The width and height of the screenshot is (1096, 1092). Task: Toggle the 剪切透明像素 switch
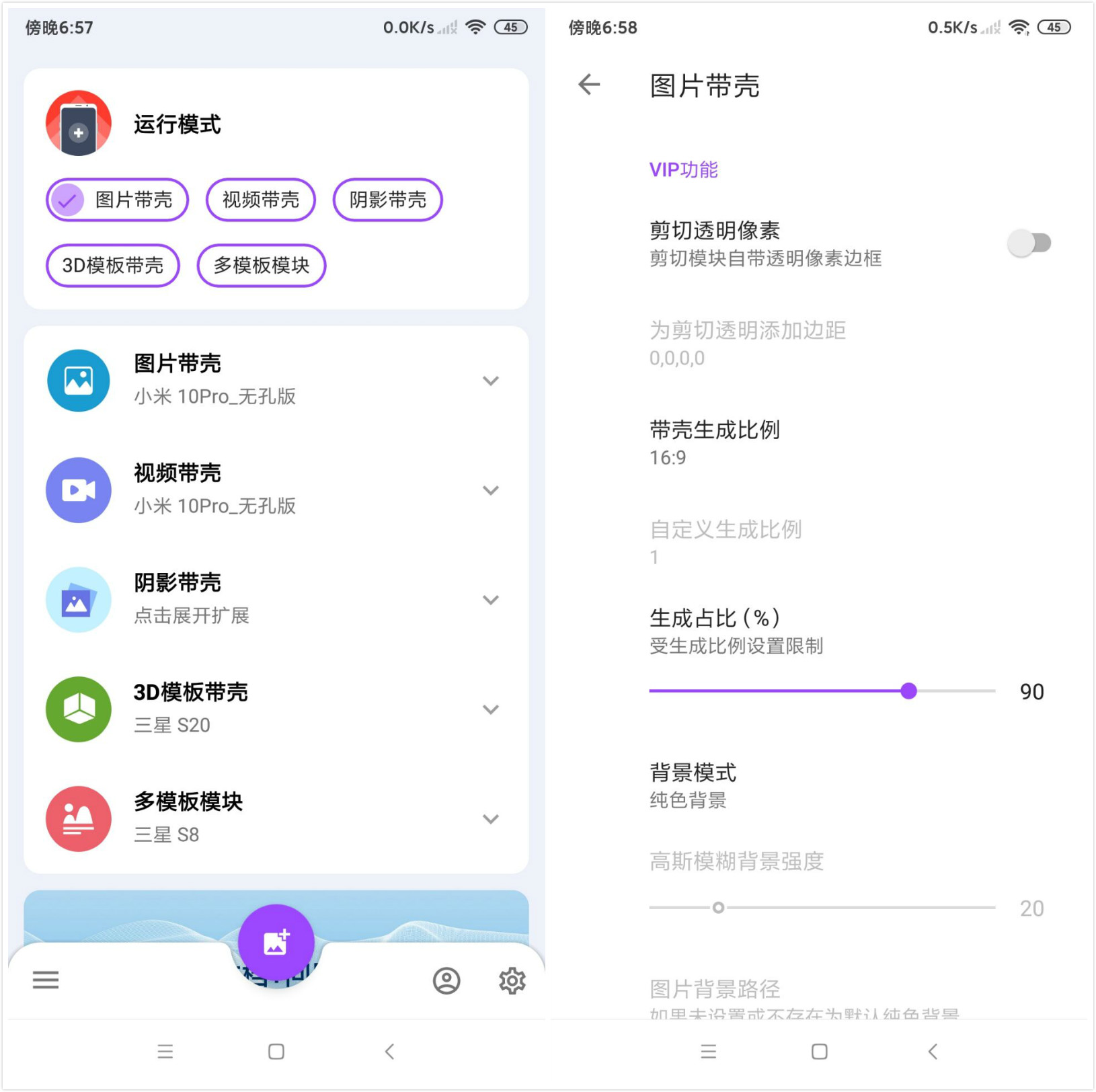coord(1029,243)
